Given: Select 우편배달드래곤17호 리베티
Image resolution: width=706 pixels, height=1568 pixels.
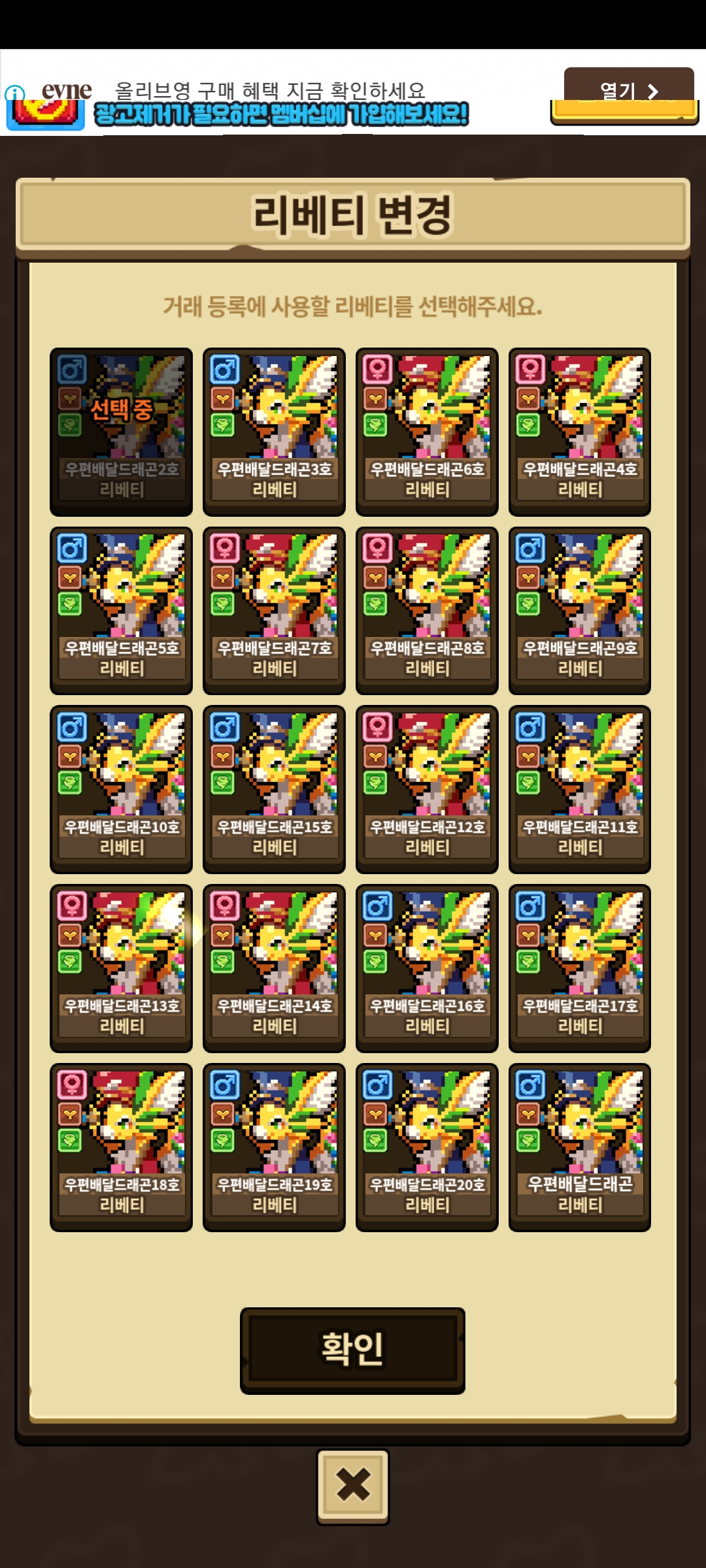Looking at the screenshot, I should pos(580,969).
